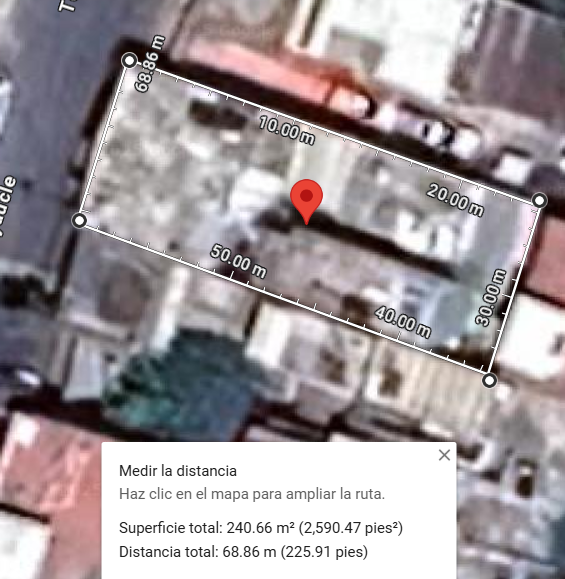
Task: Select the measurement point labeled 68.86 m
Action: (x=129, y=60)
